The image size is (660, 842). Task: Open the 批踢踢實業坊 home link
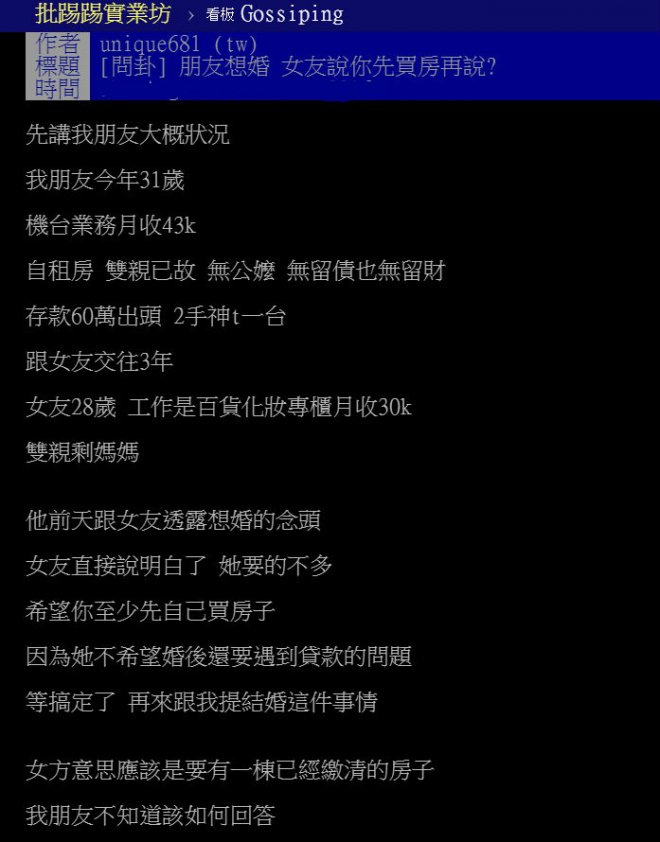point(102,14)
